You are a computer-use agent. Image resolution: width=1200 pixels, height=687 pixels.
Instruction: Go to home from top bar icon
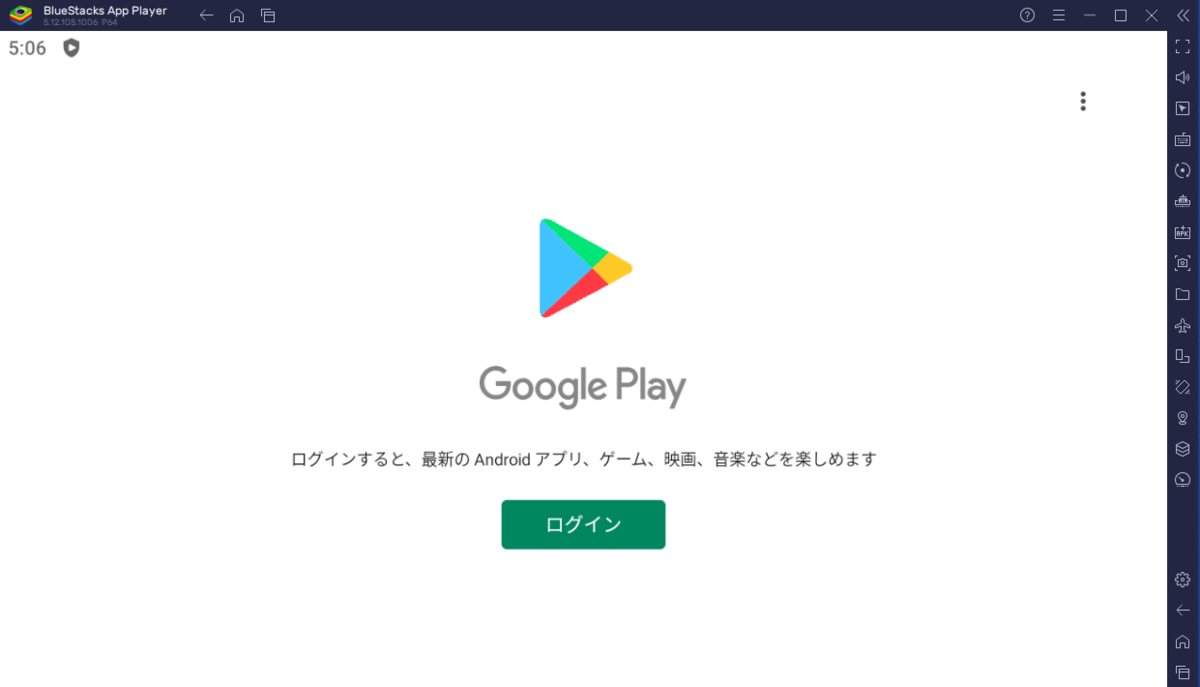(x=237, y=15)
